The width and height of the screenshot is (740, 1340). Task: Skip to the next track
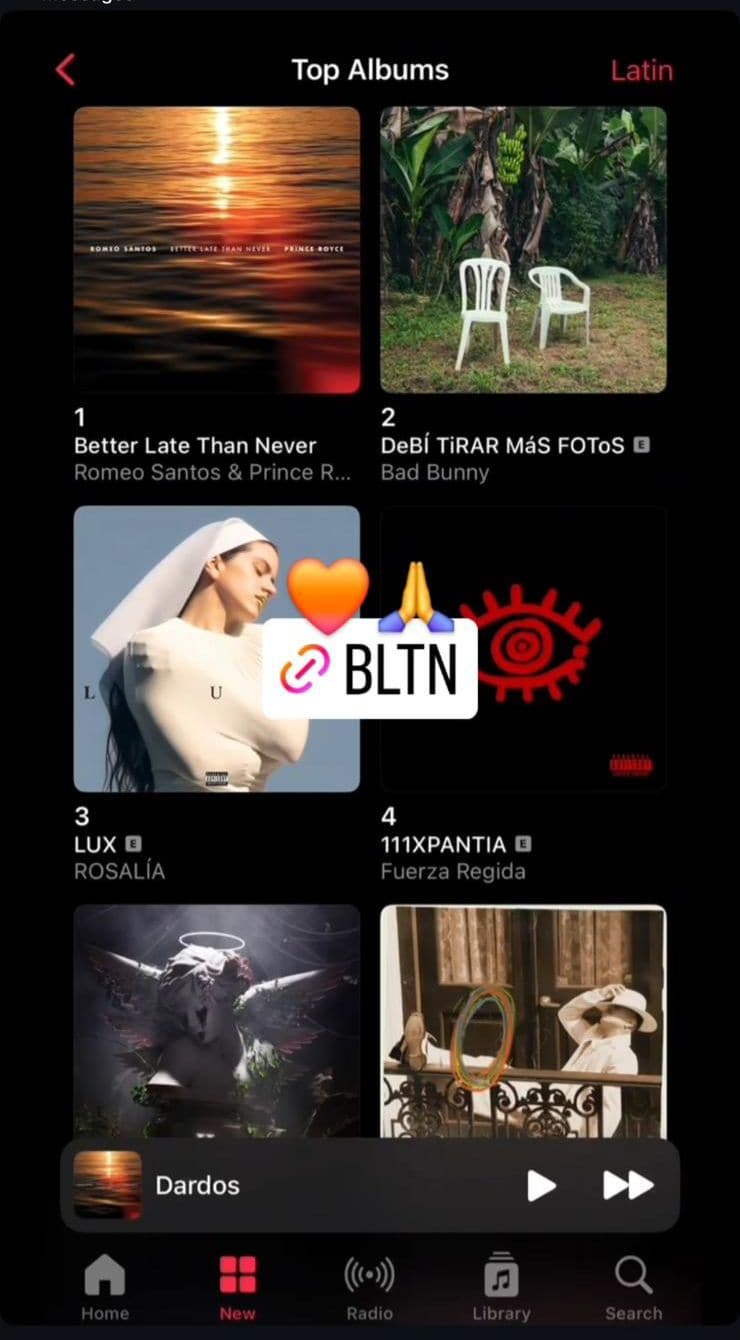click(628, 1186)
